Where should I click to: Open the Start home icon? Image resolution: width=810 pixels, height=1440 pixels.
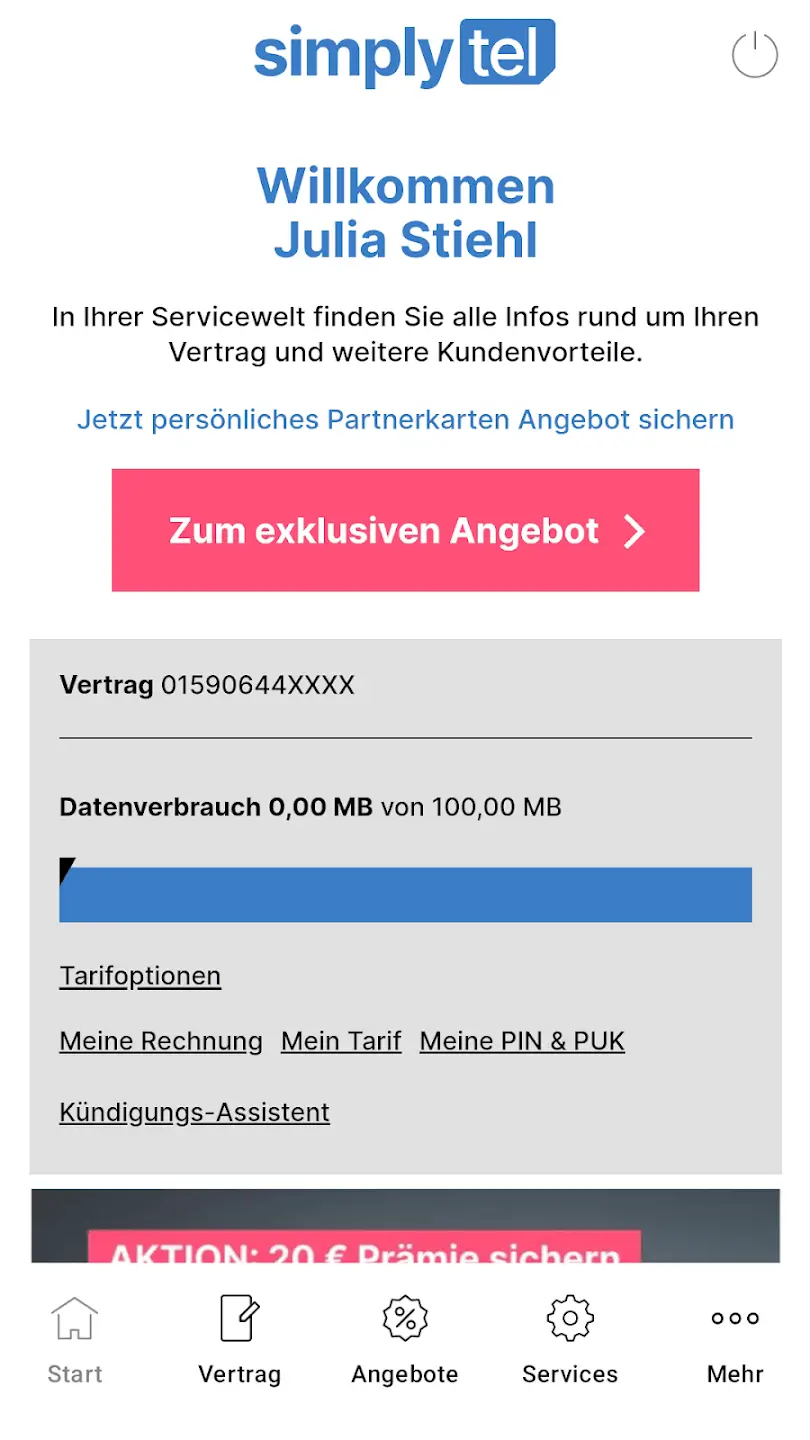pos(74,1320)
